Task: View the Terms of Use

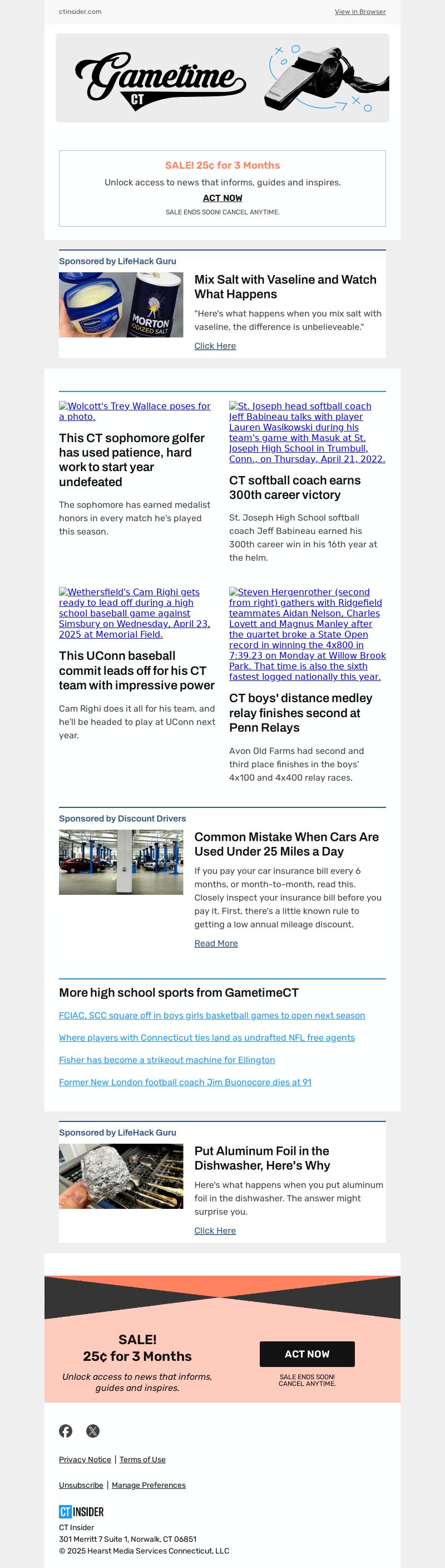Action: 142,1459
